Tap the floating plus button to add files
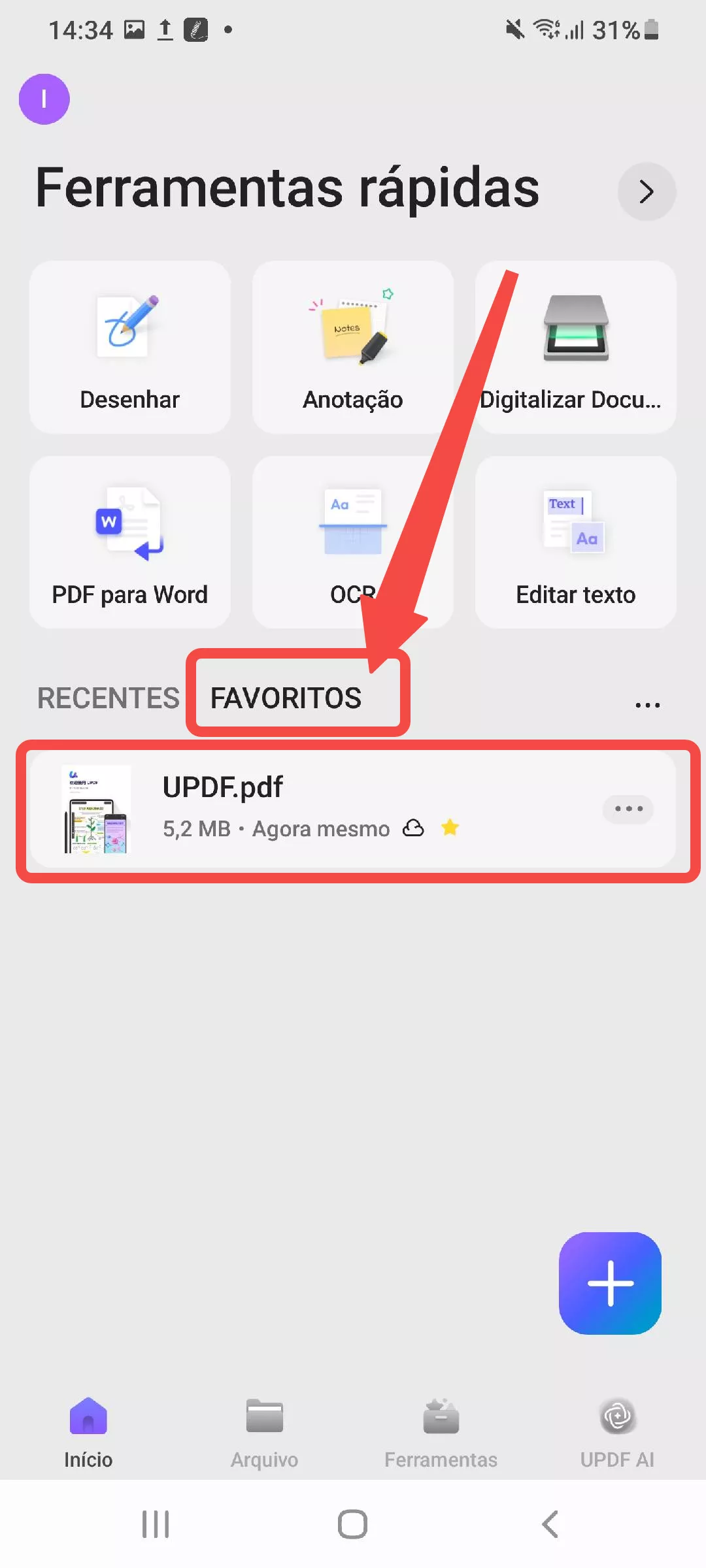The width and height of the screenshot is (706, 1568). (x=610, y=1284)
